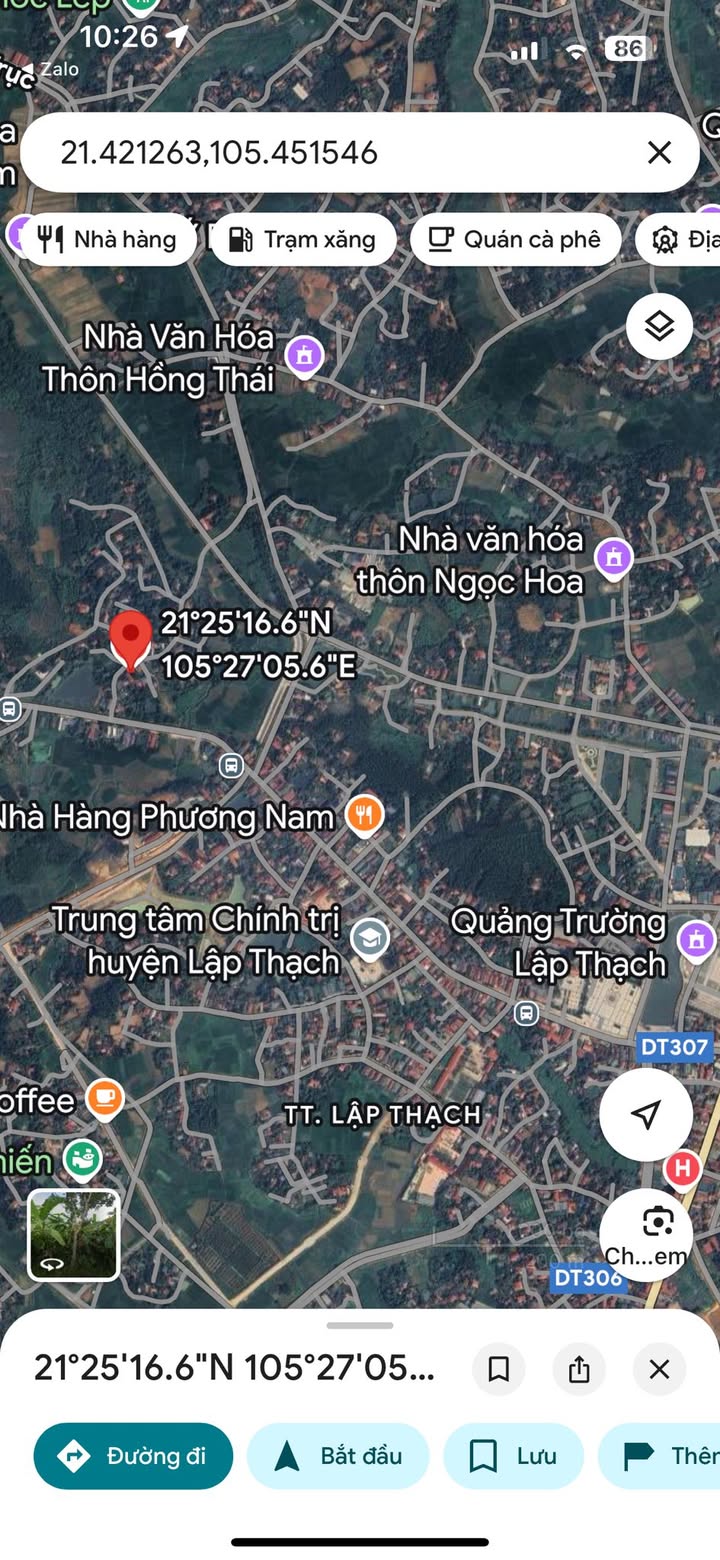Get directions with Đường đi
Image resolution: width=720 pixels, height=1560 pixels.
pos(133,1456)
